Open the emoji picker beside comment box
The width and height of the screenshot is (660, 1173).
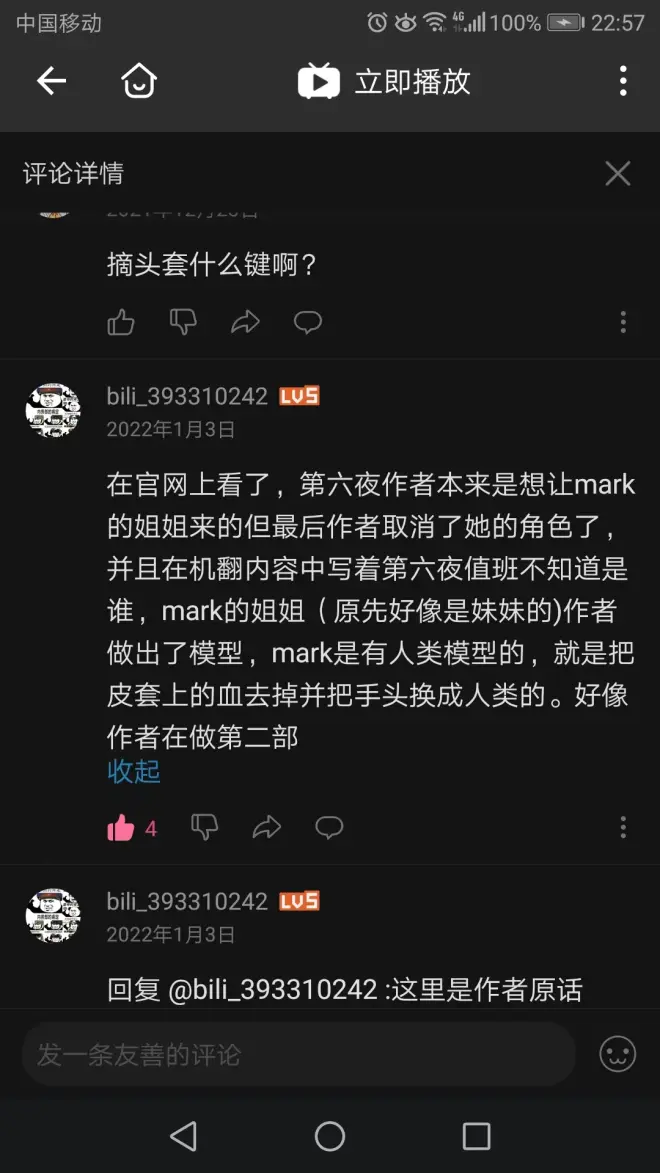pyautogui.click(x=617, y=1054)
